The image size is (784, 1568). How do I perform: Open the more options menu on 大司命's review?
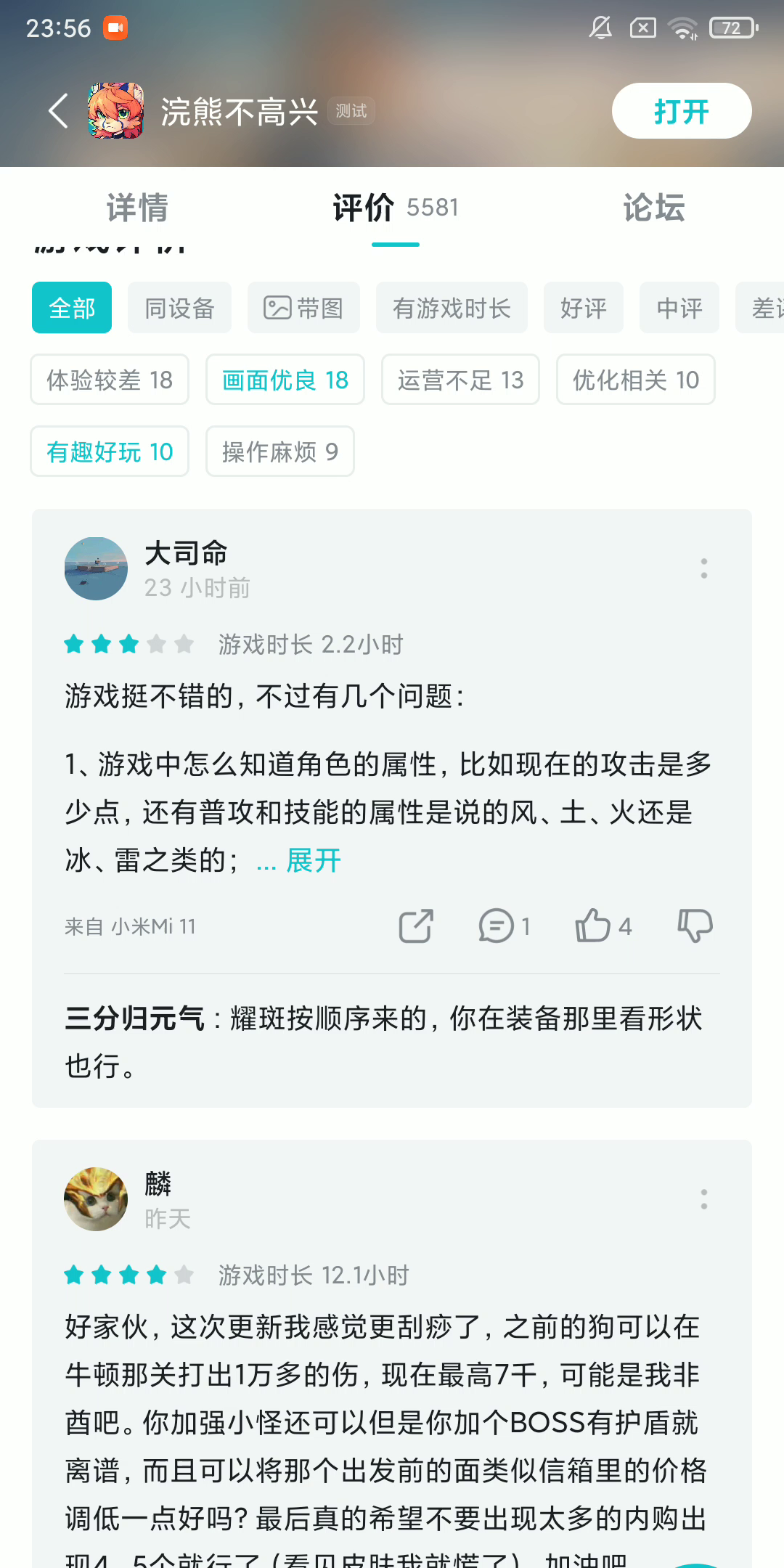point(703,568)
